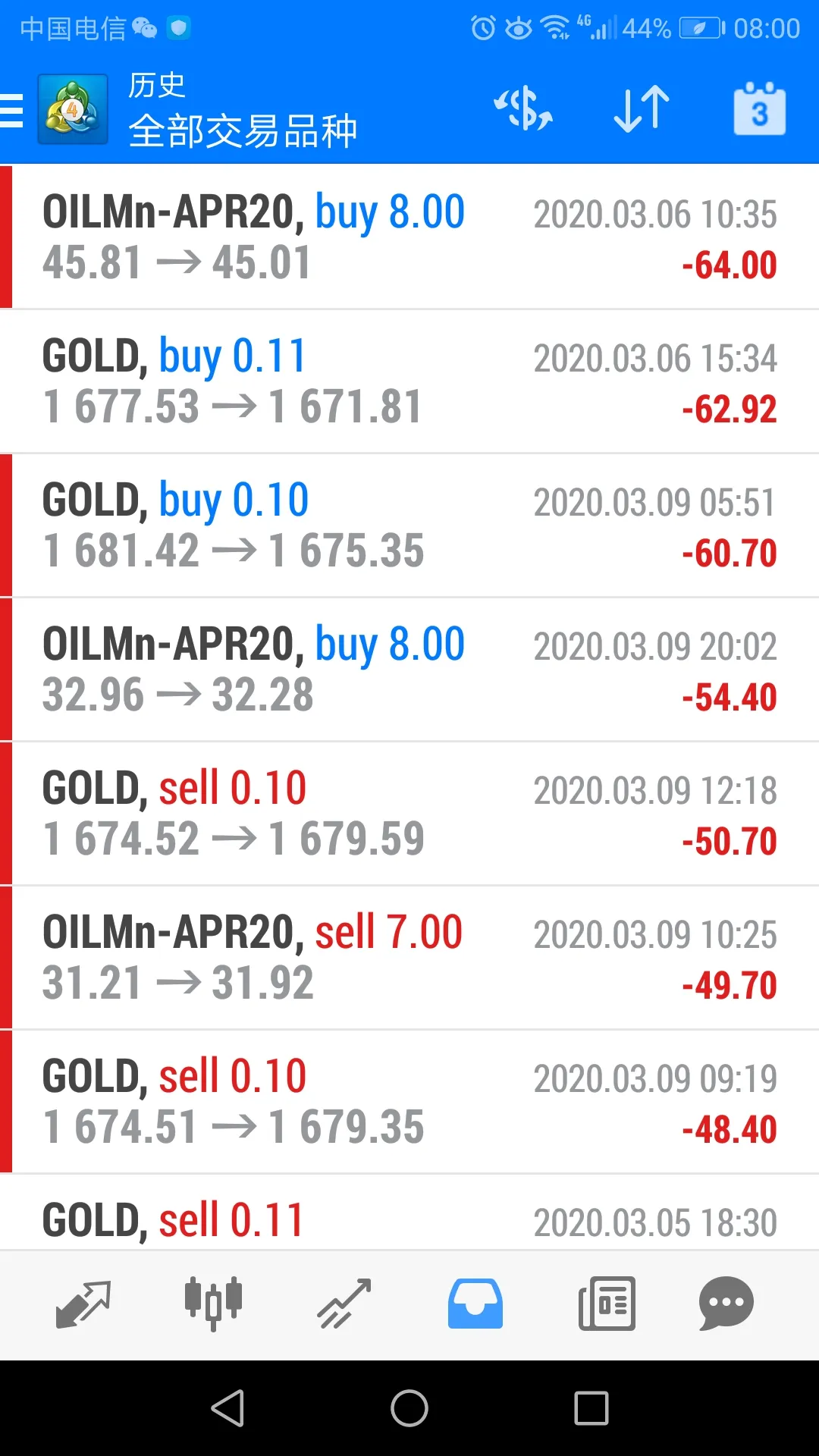Open the symbol filter dollar icon
This screenshot has height=1456, width=819.
pyautogui.click(x=523, y=109)
